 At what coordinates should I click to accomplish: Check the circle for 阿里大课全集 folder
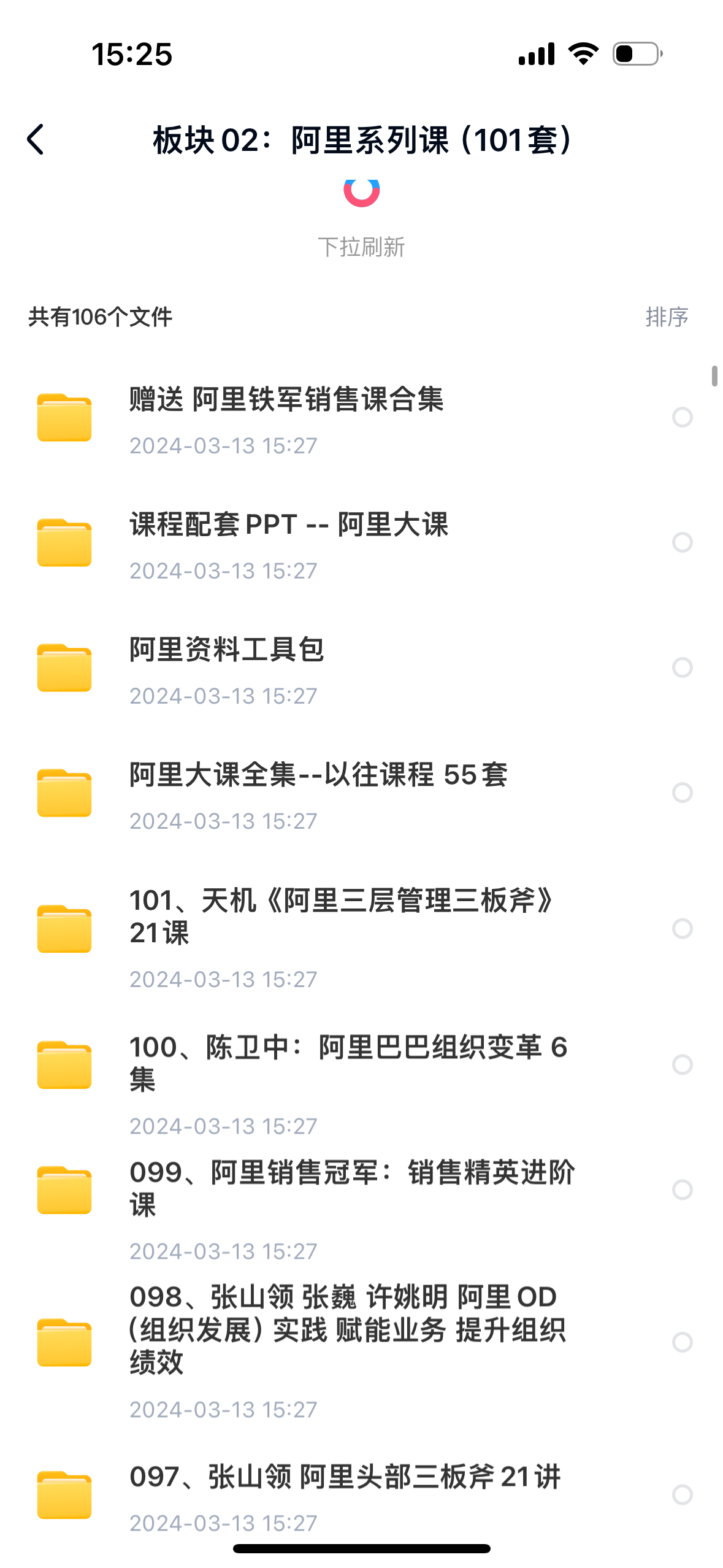point(682,793)
